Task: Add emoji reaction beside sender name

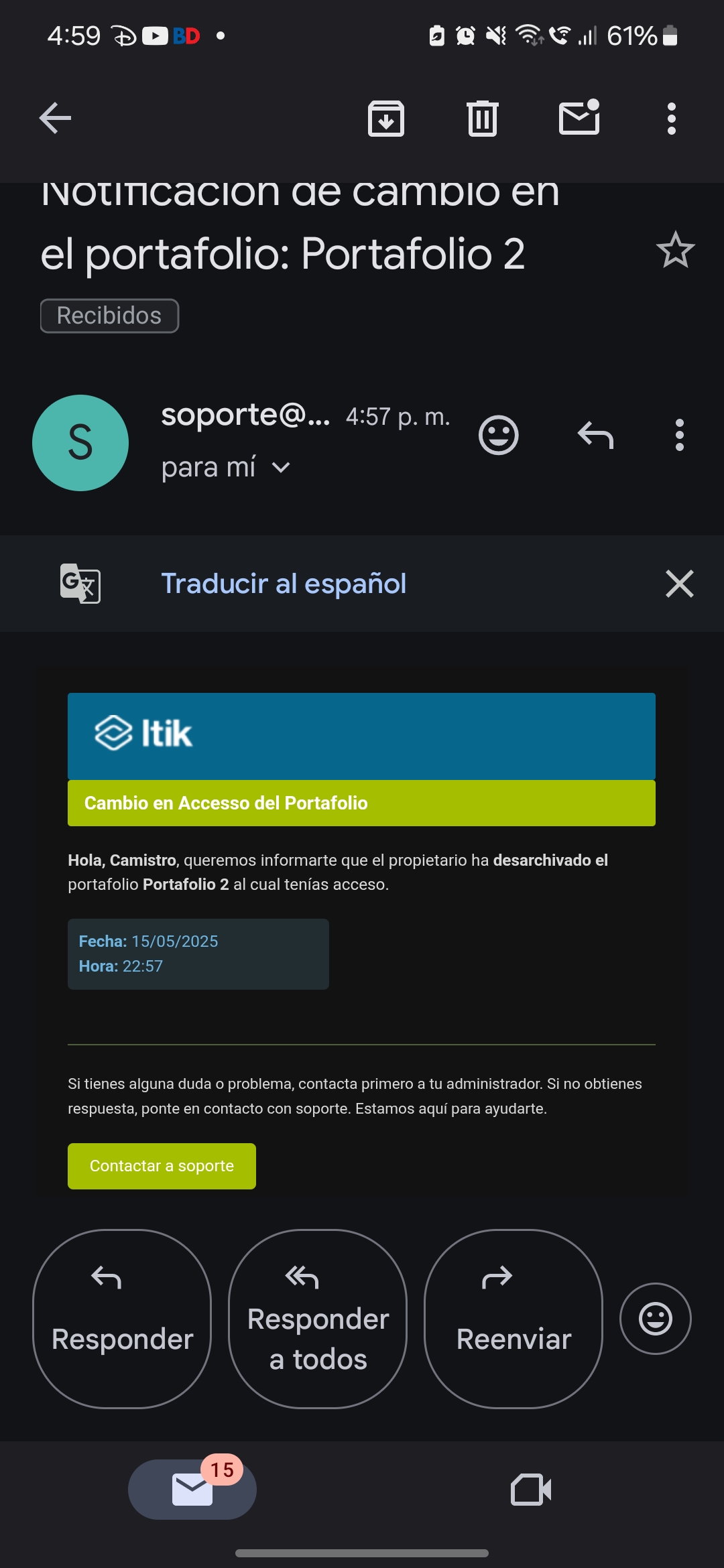Action: (499, 436)
